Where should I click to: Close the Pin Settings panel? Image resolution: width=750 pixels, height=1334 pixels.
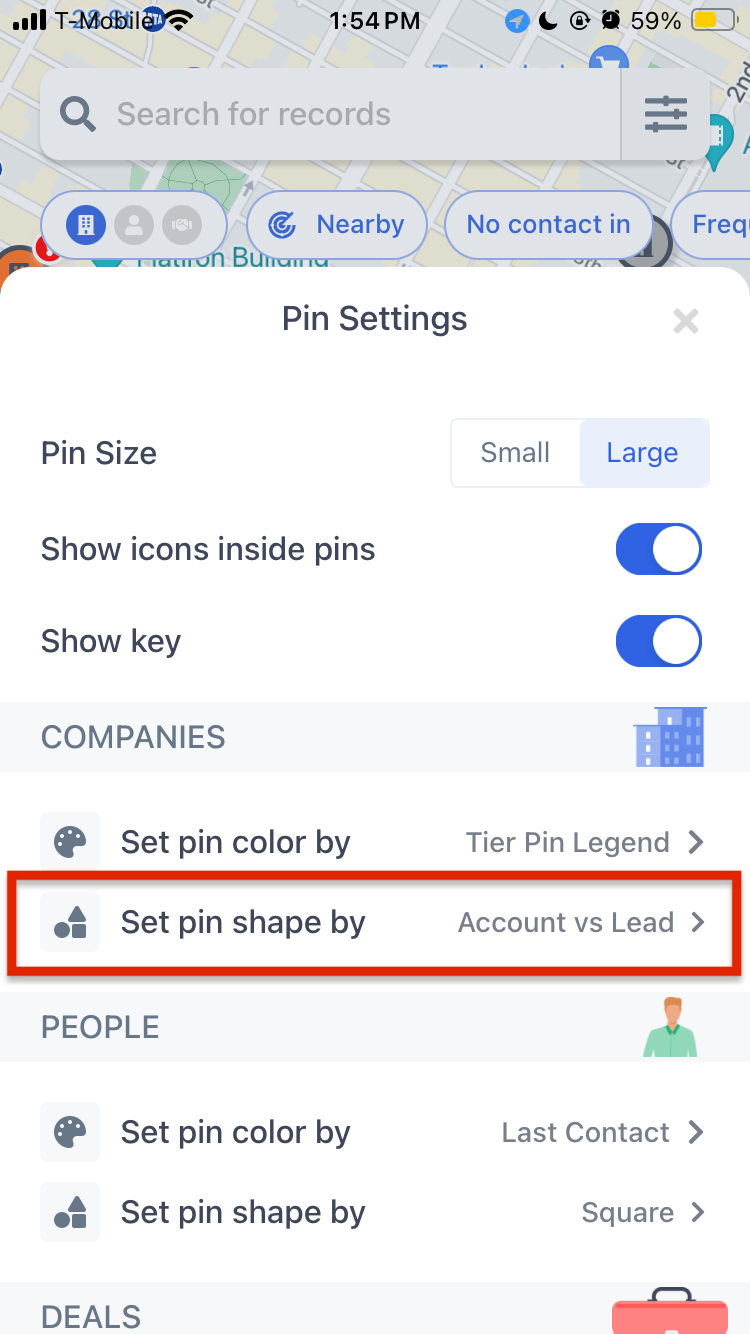(685, 321)
